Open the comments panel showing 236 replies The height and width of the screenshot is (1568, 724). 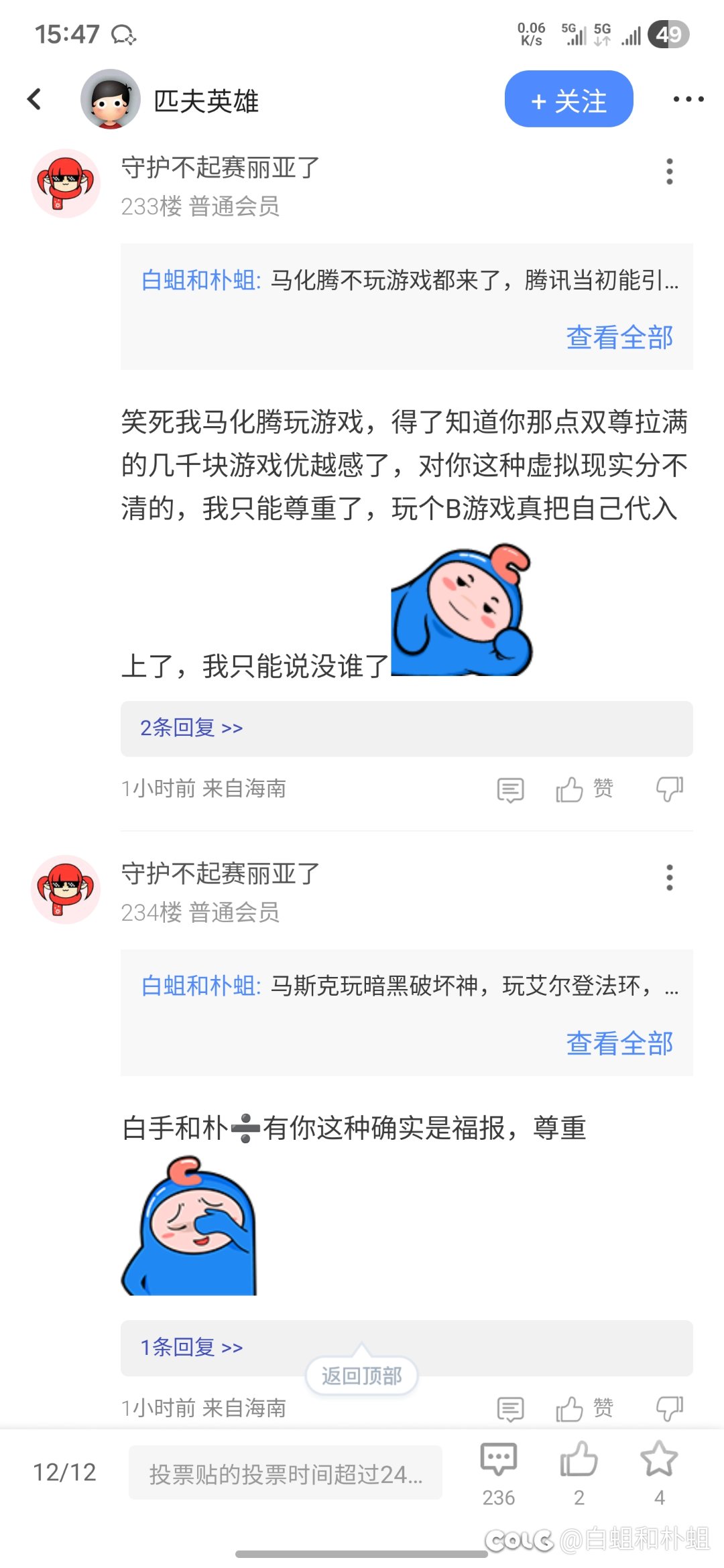pos(497,1457)
